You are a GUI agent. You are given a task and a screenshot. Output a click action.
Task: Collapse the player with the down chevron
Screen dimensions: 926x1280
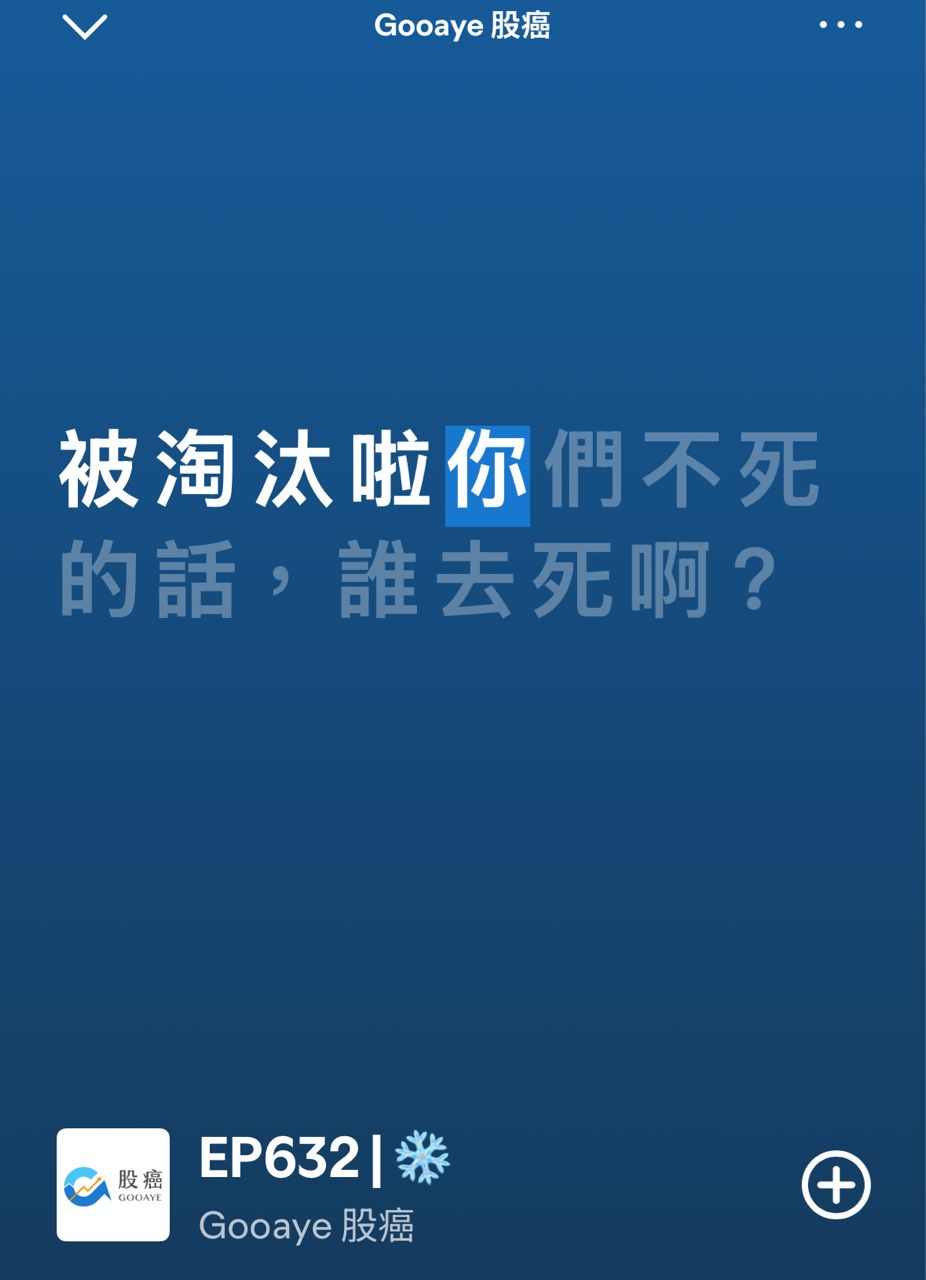85,27
